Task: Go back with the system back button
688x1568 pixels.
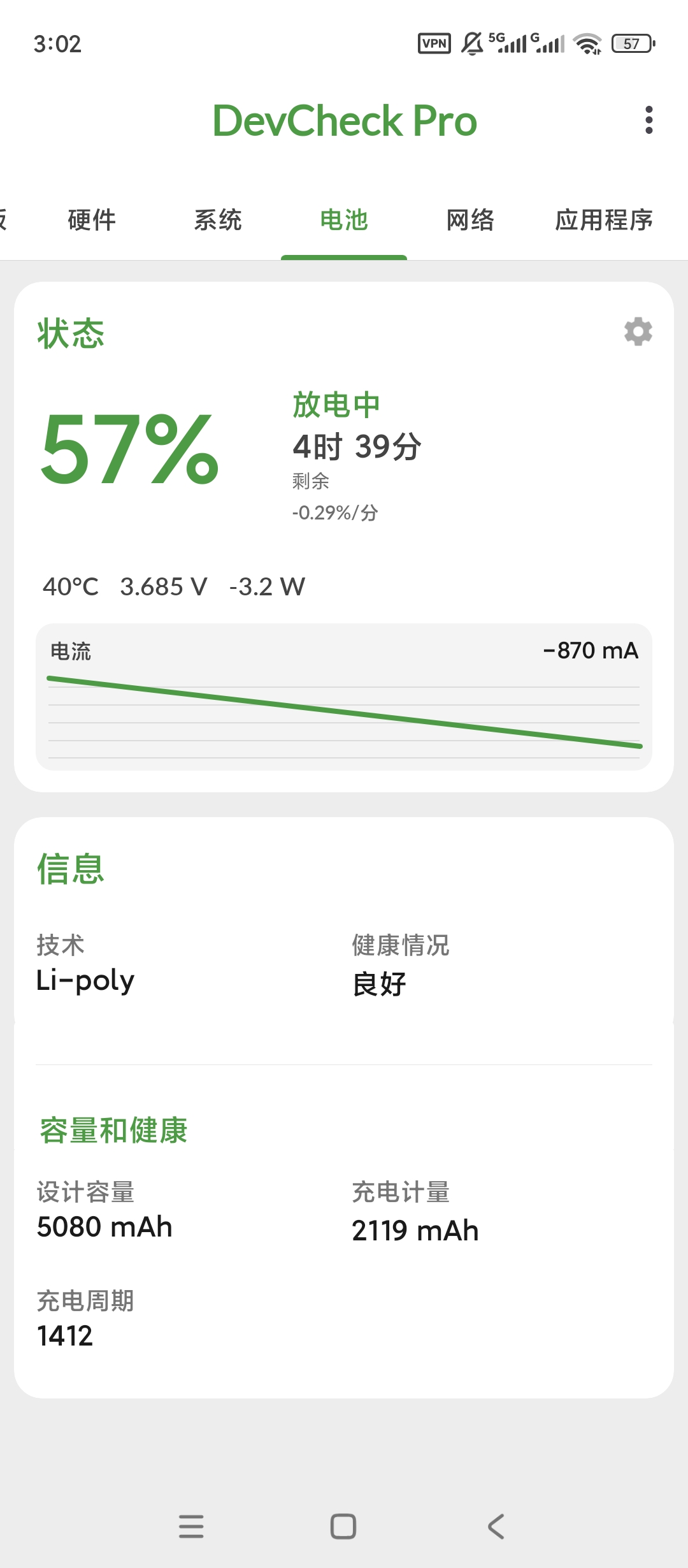Action: pyautogui.click(x=496, y=1527)
